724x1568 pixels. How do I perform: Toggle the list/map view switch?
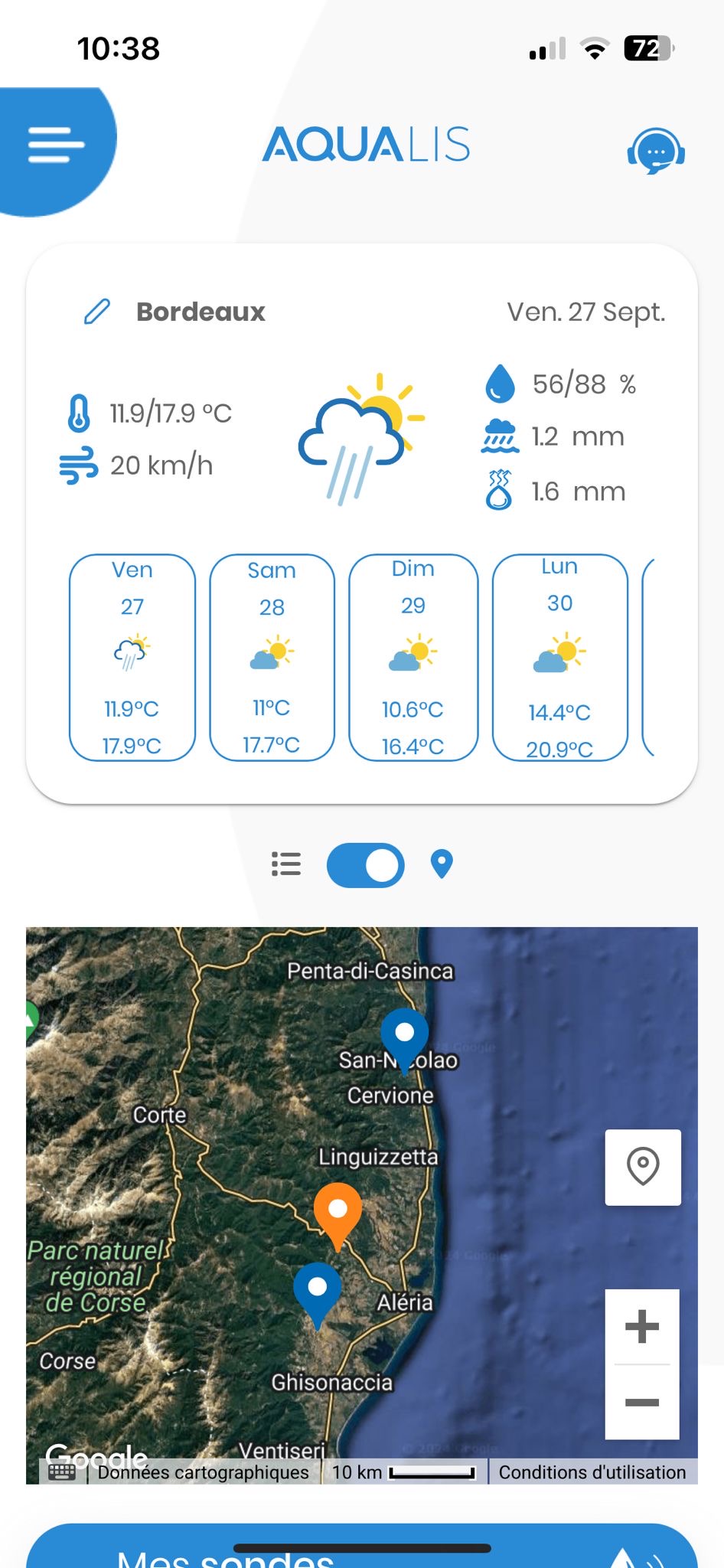pyautogui.click(x=365, y=865)
